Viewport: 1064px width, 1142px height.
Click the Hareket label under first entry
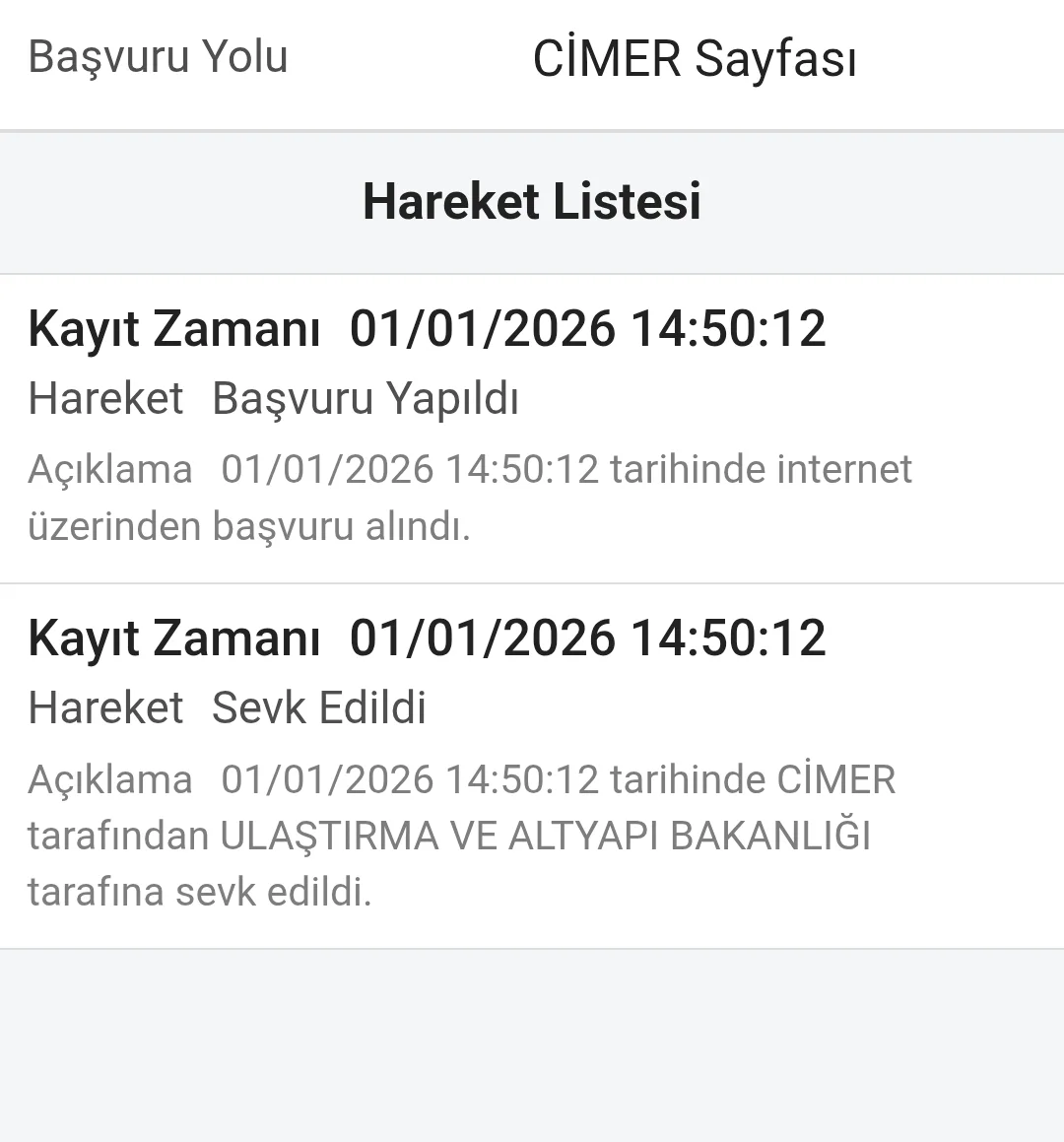[106, 398]
